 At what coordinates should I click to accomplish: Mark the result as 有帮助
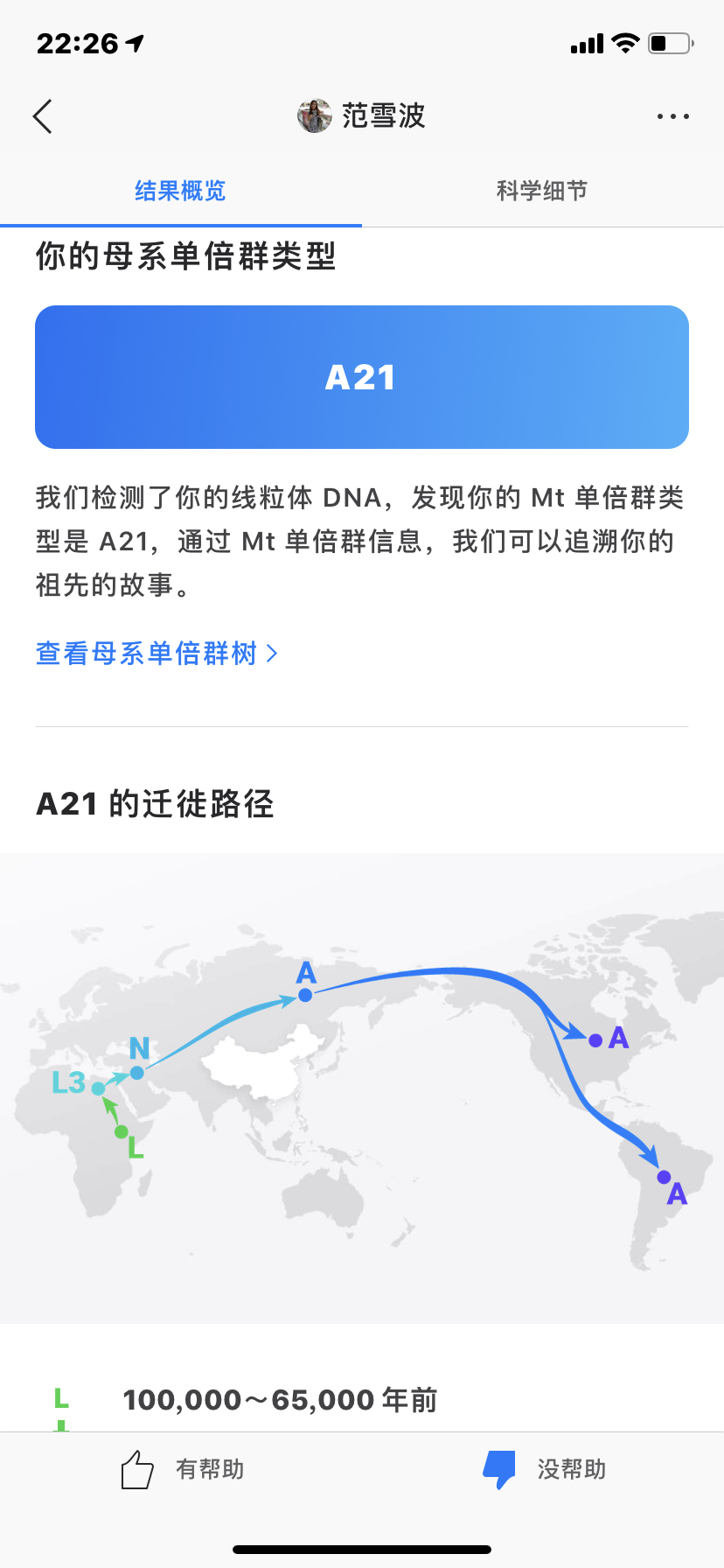(x=182, y=1469)
